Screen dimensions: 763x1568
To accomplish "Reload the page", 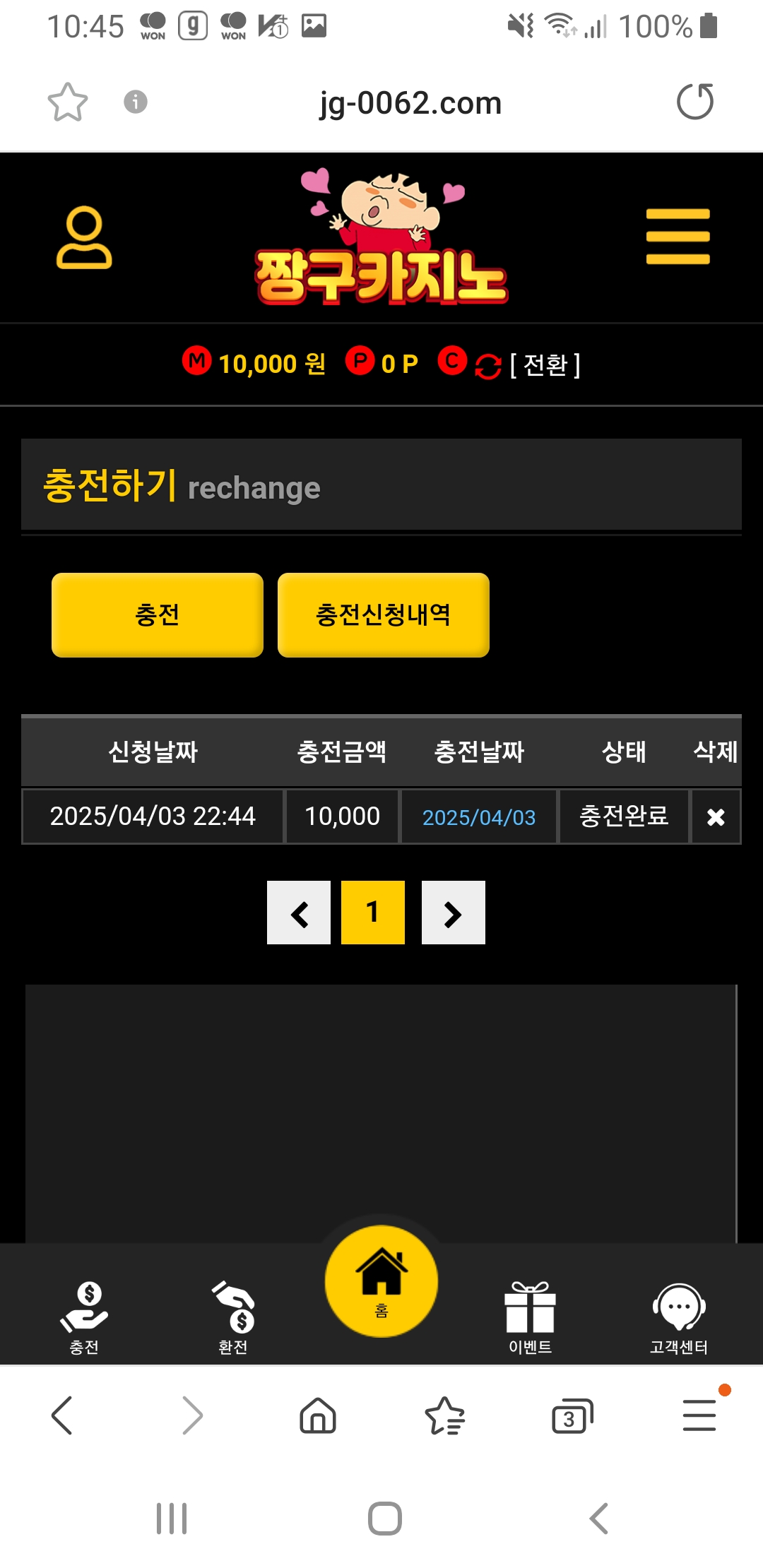I will [x=695, y=102].
